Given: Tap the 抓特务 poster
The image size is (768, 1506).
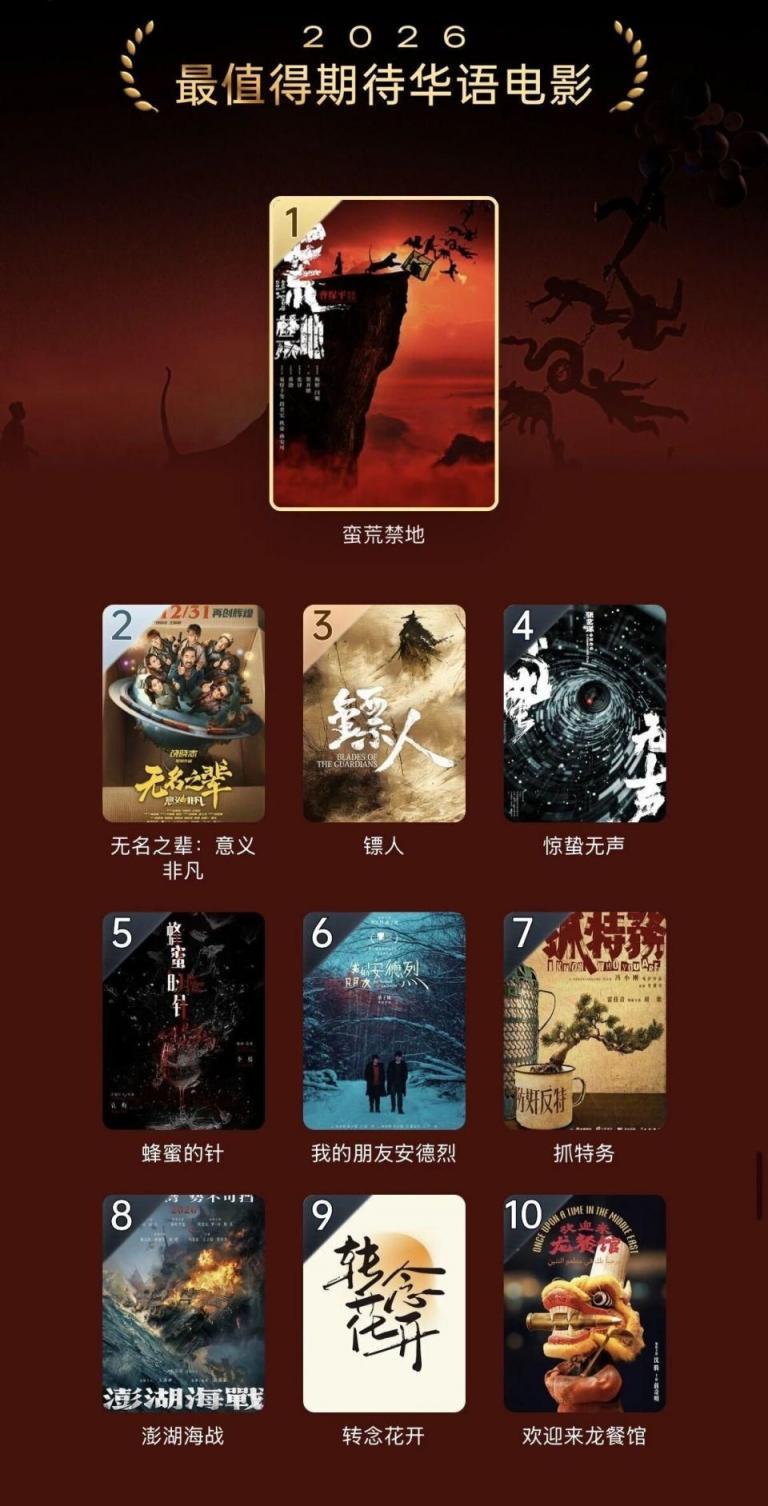Looking at the screenshot, I should pos(585,1020).
